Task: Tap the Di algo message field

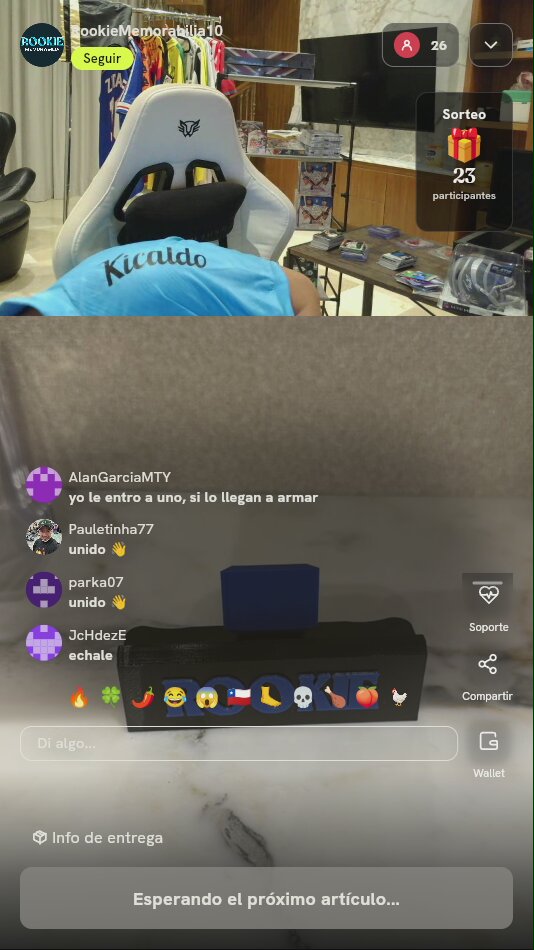Action: point(239,743)
